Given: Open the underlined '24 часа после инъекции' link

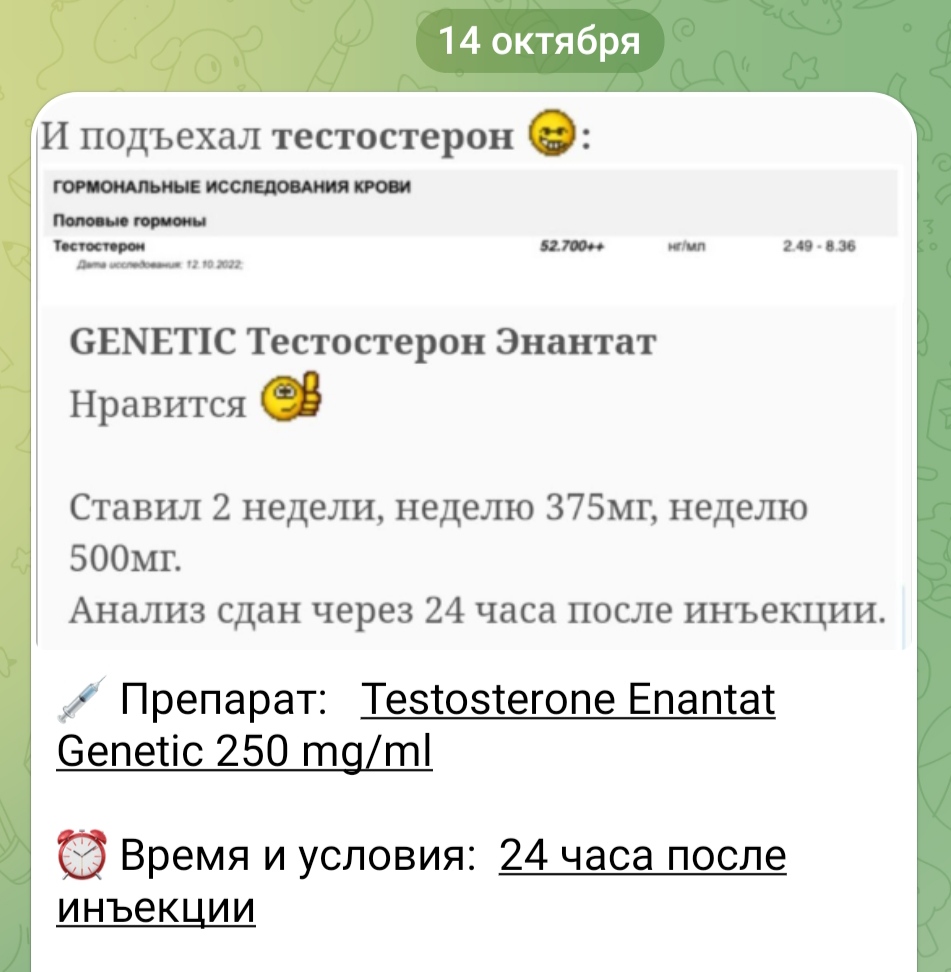Looking at the screenshot, I should point(641,857).
